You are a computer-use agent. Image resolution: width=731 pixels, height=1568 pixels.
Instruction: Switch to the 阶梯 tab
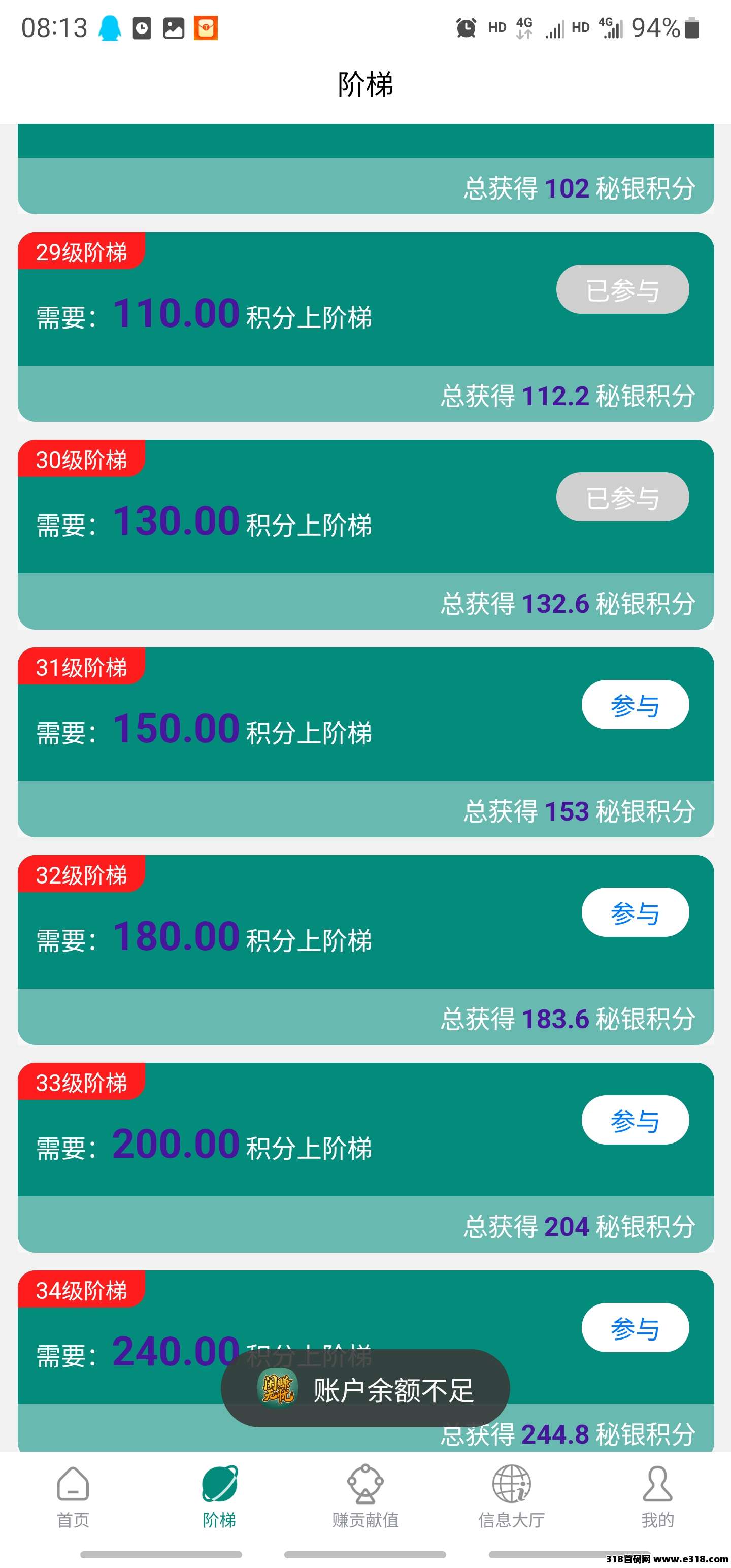[219, 1497]
